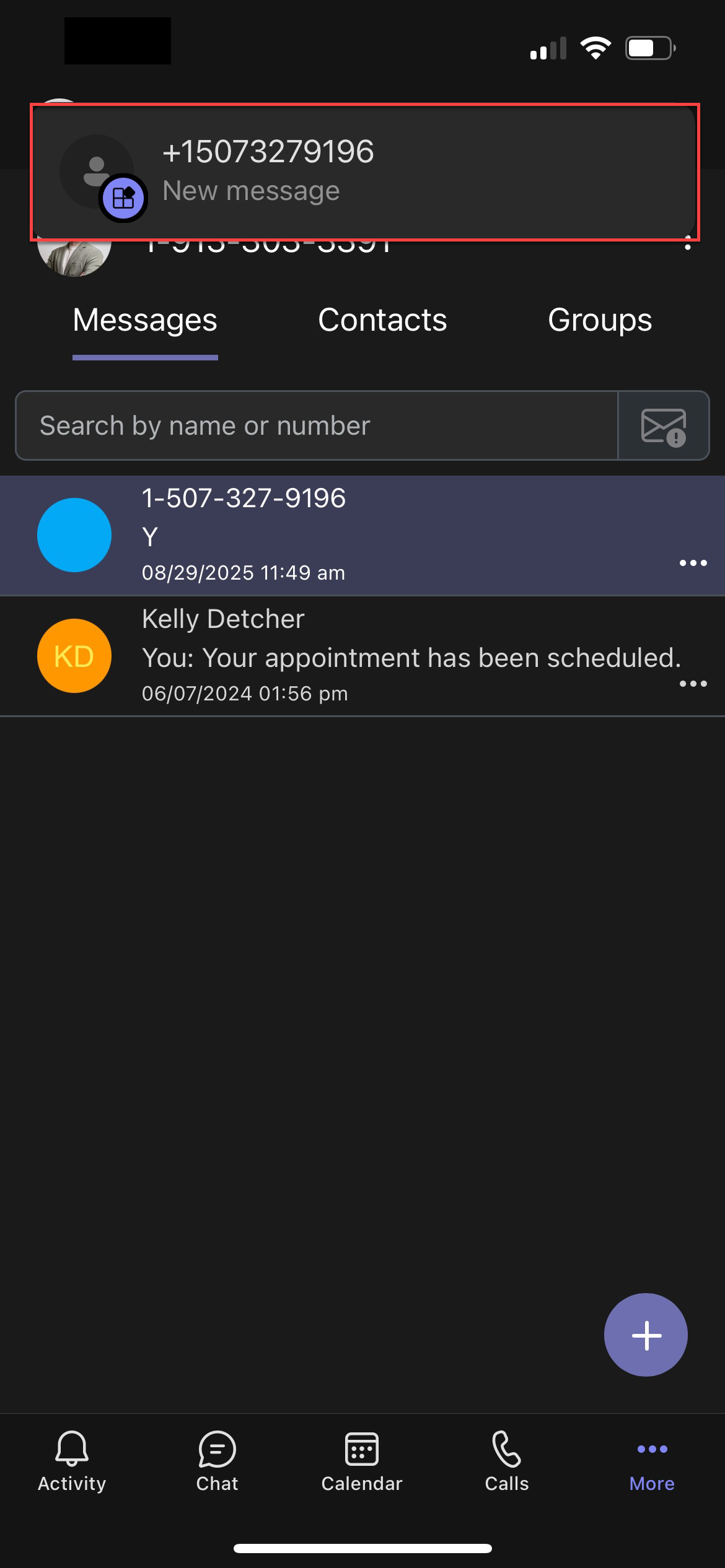Viewport: 725px width, 1568px height.
Task: Go to the Activity tab
Action: coord(72,1461)
